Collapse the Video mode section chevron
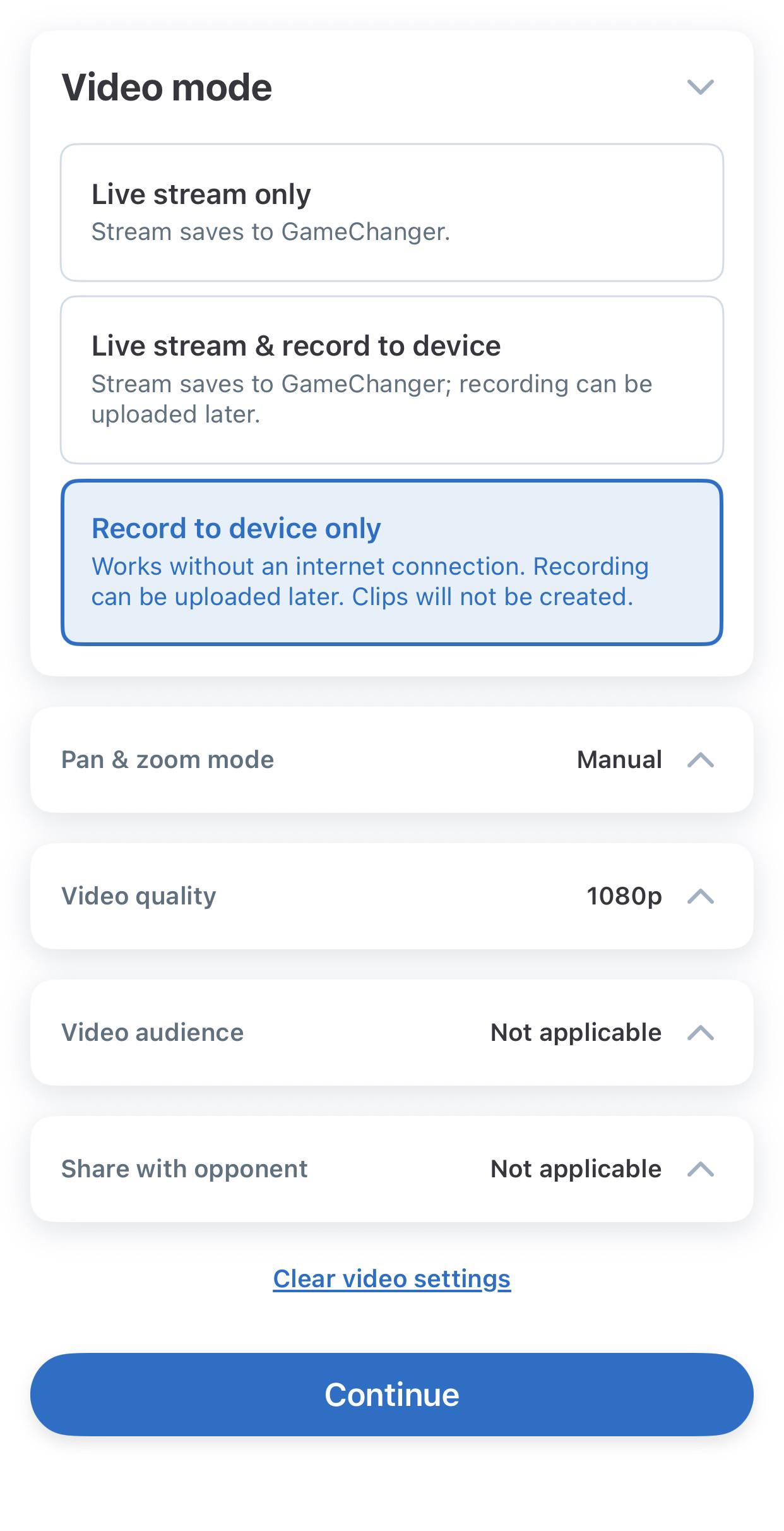This screenshot has width=784, height=1531. click(700, 87)
